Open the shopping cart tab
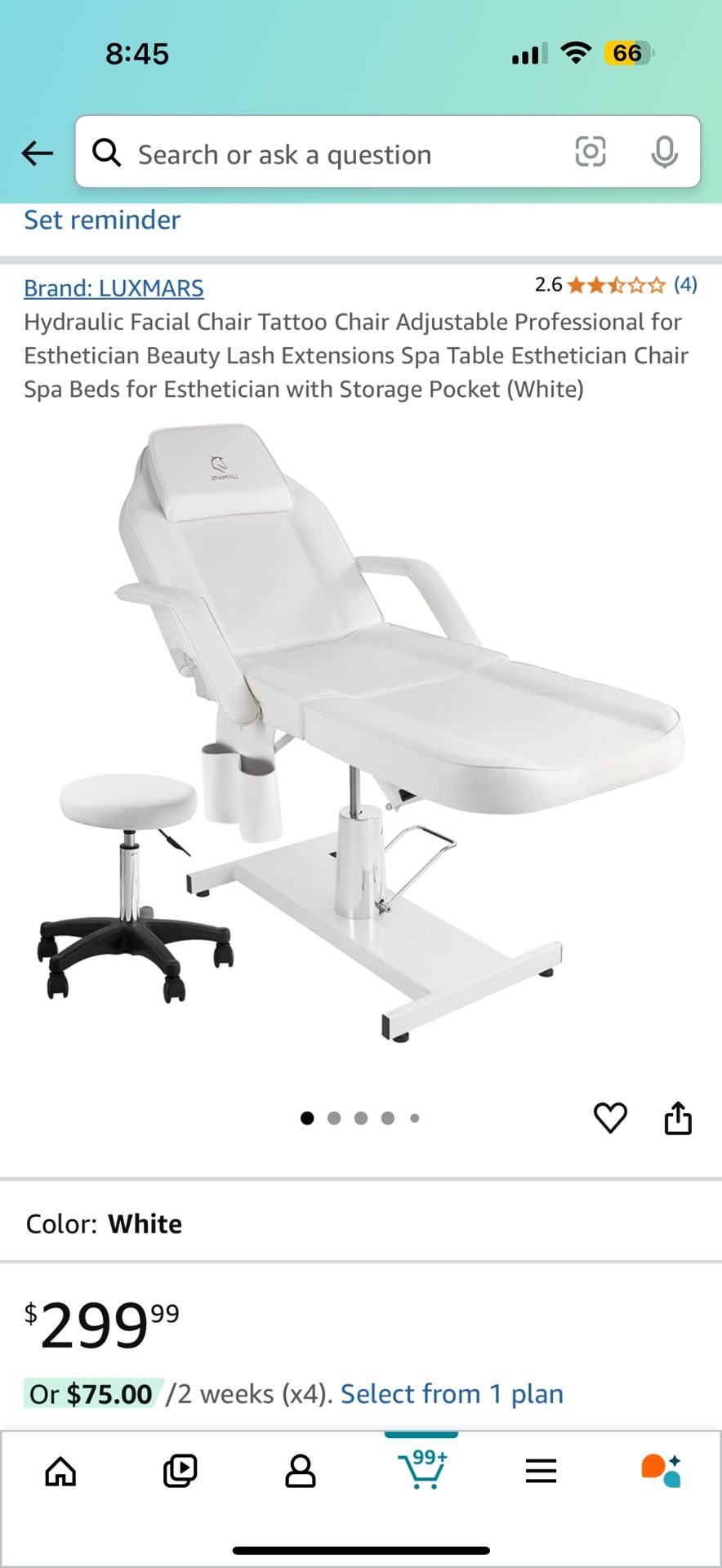722x1568 pixels. tap(421, 1470)
